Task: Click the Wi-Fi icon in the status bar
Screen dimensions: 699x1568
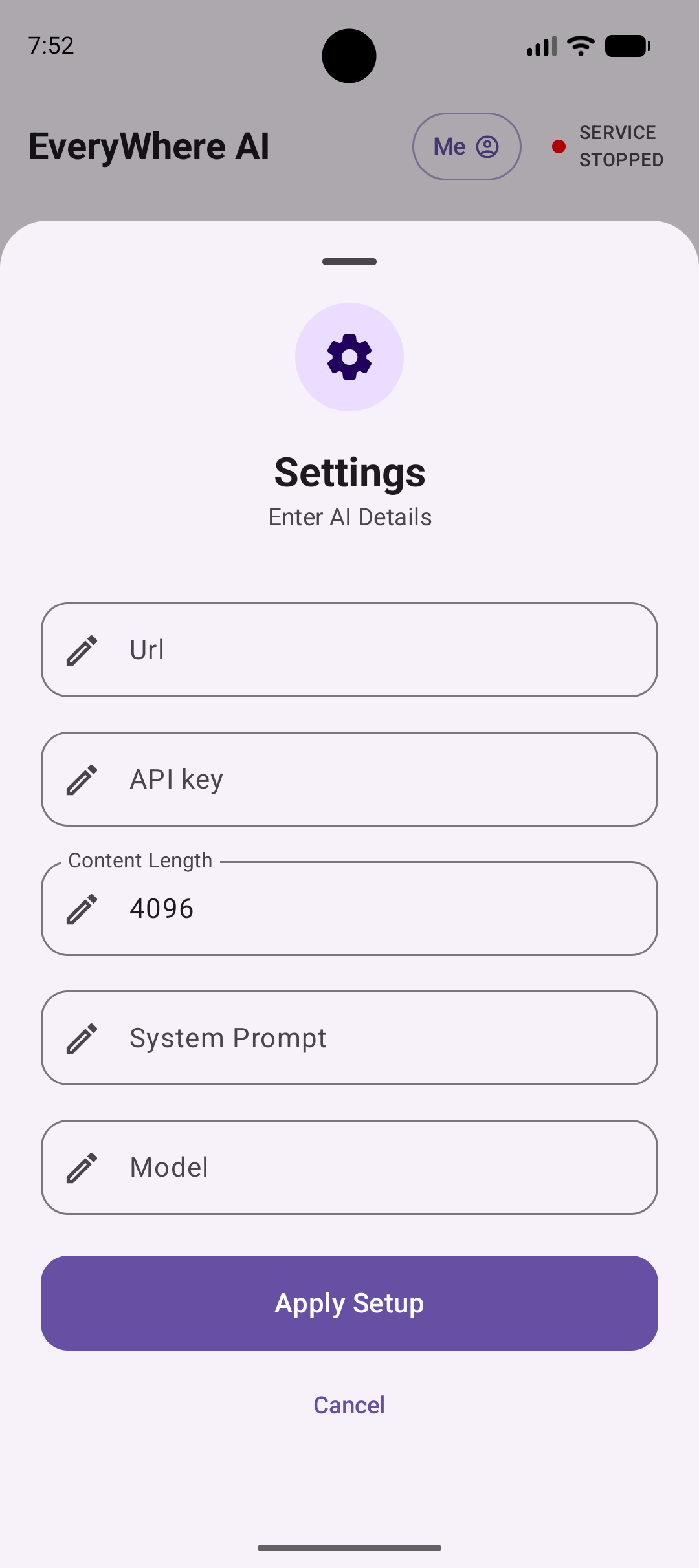Action: pos(579,45)
